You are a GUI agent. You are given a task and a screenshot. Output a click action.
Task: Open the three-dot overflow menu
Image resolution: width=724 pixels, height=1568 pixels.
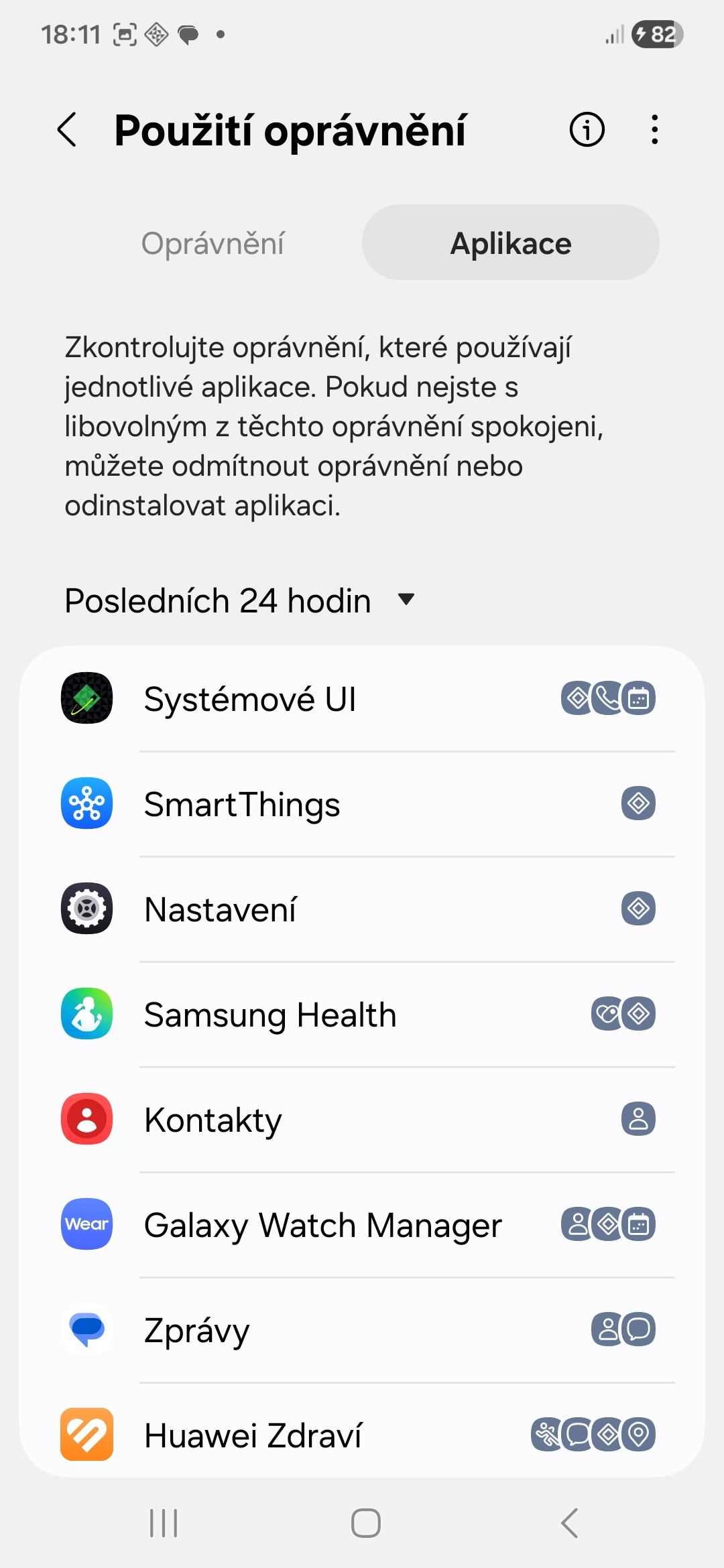pyautogui.click(x=654, y=129)
